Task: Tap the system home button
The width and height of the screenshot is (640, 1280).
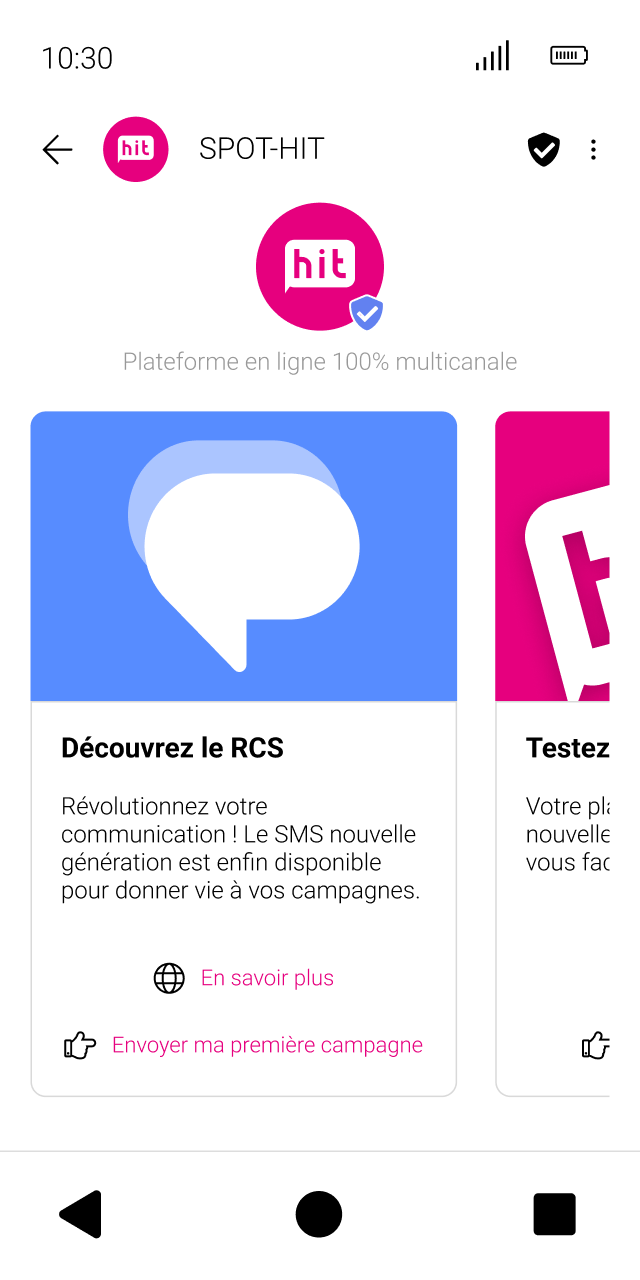Action: coord(319,1214)
